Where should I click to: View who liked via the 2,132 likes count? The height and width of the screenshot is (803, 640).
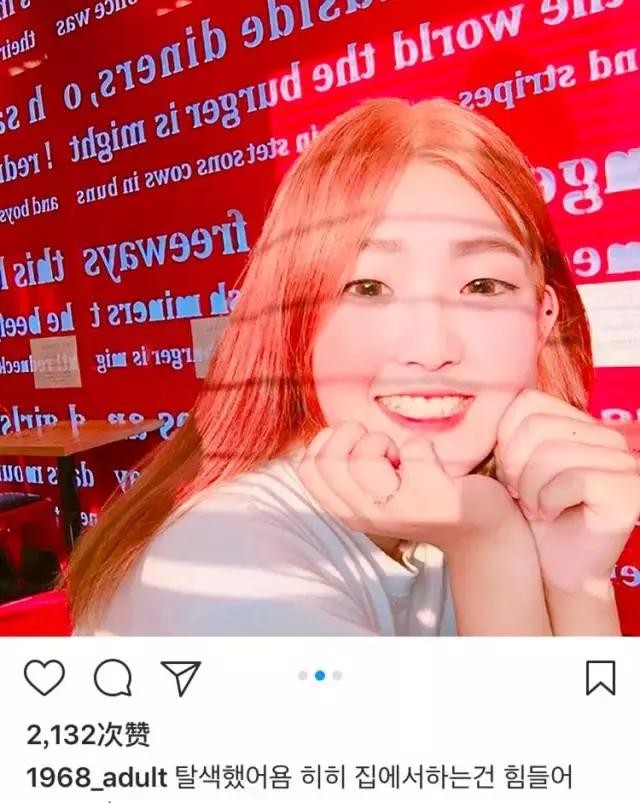click(x=88, y=736)
